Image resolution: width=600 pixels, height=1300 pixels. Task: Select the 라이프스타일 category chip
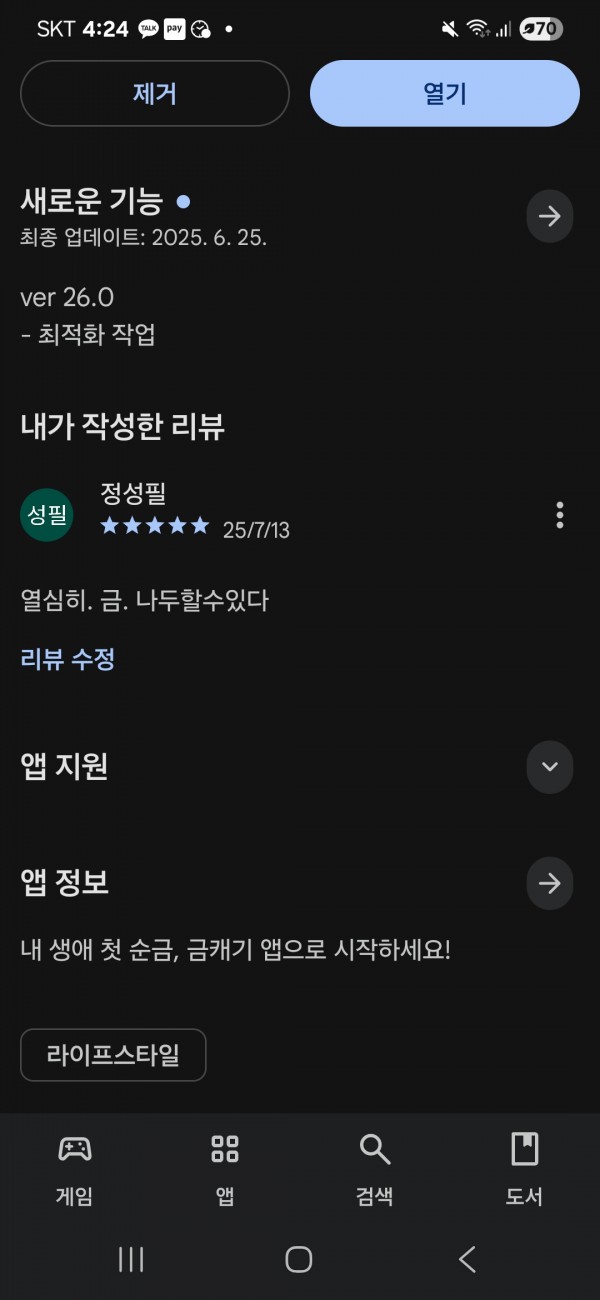(113, 1055)
